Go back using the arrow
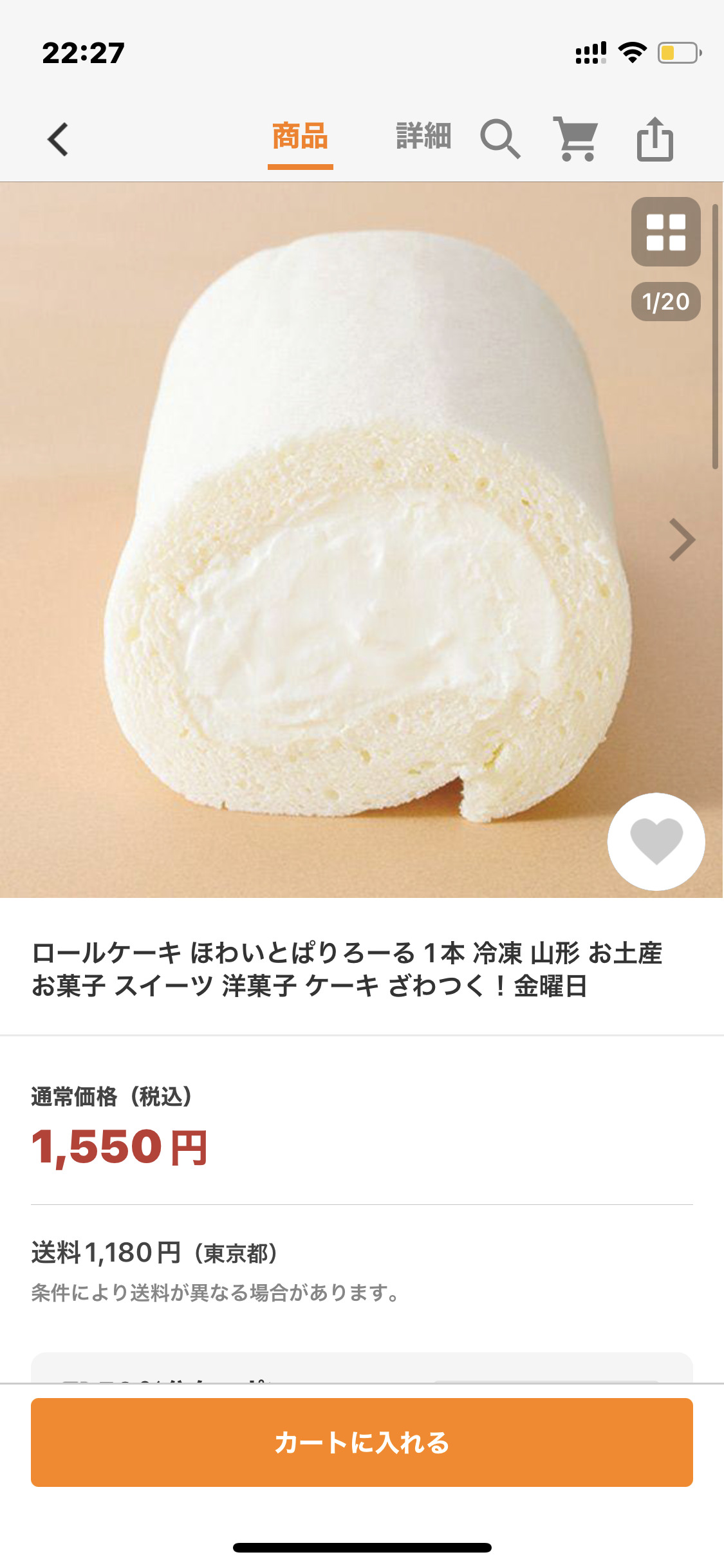Viewport: 724px width, 1568px height. [x=58, y=139]
